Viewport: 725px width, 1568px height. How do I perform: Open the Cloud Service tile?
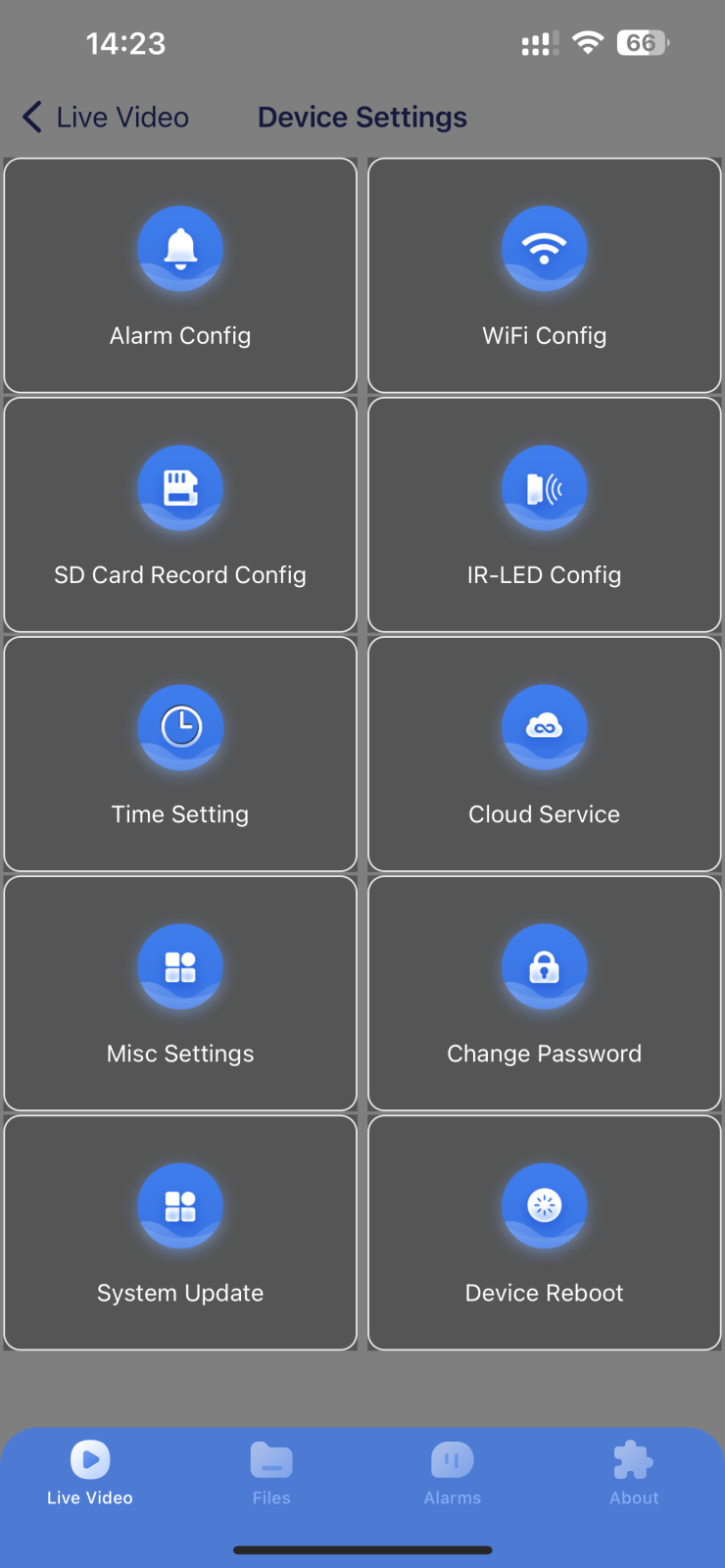[x=544, y=754]
